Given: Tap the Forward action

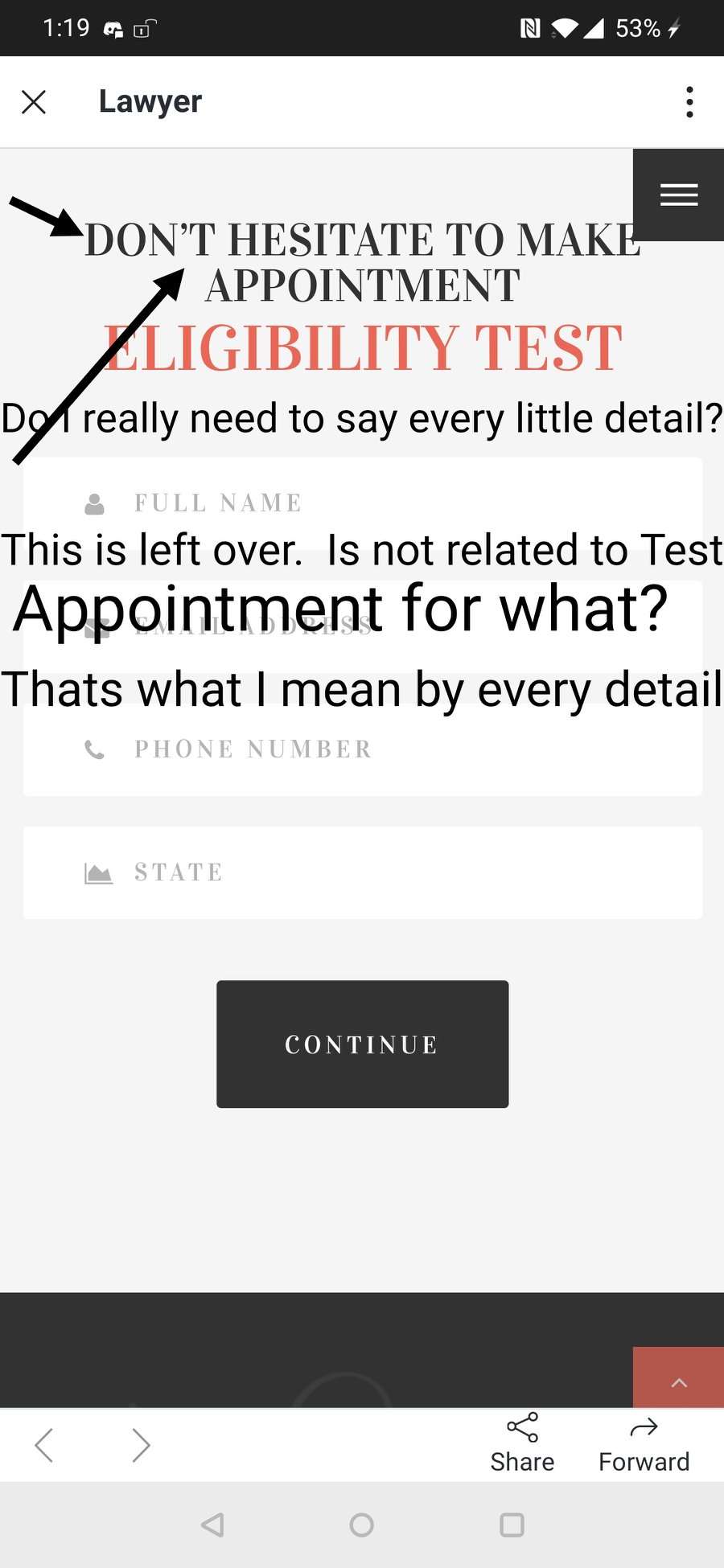Looking at the screenshot, I should [x=644, y=1443].
